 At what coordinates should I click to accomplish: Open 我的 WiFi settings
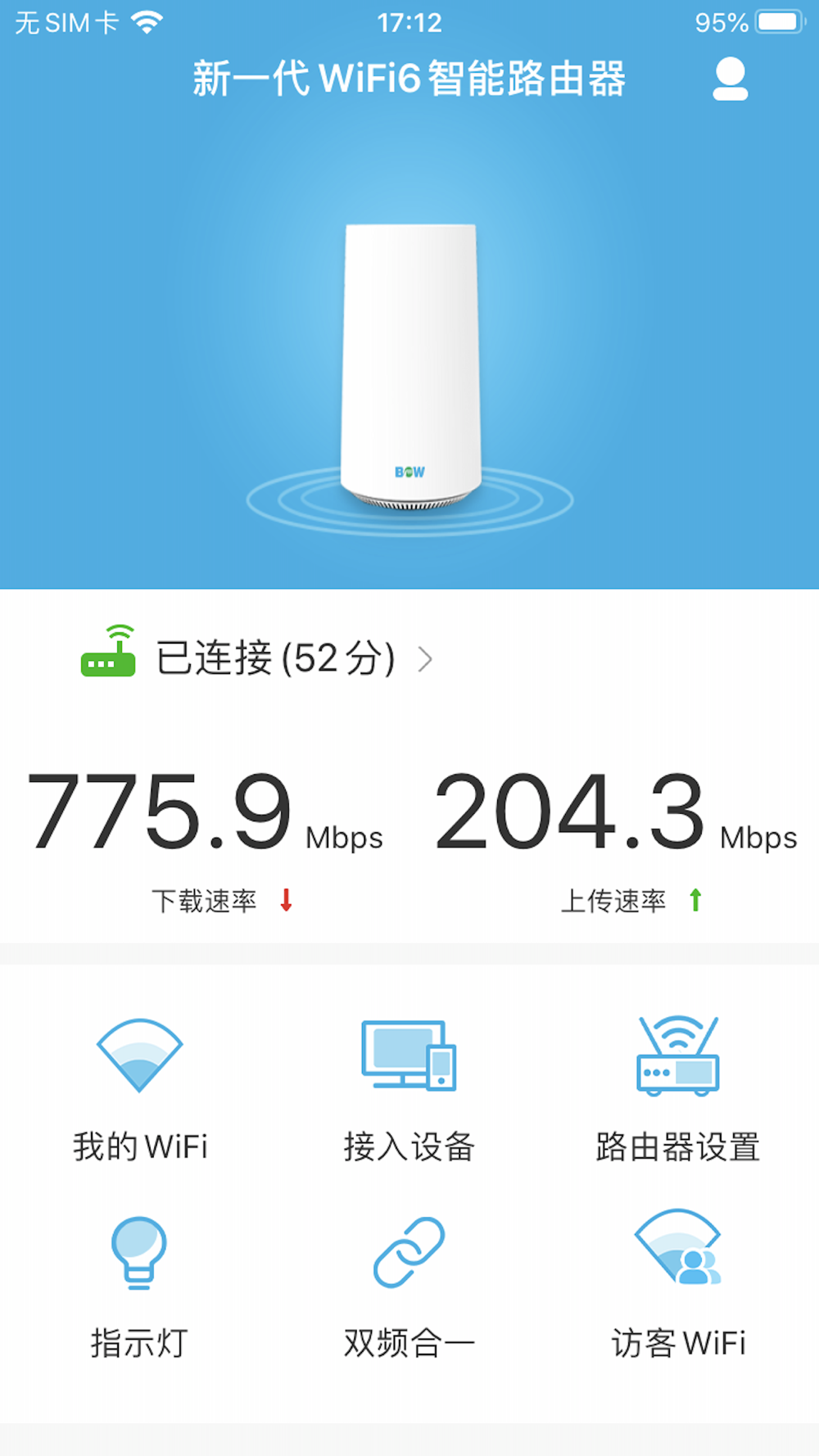tap(140, 1089)
